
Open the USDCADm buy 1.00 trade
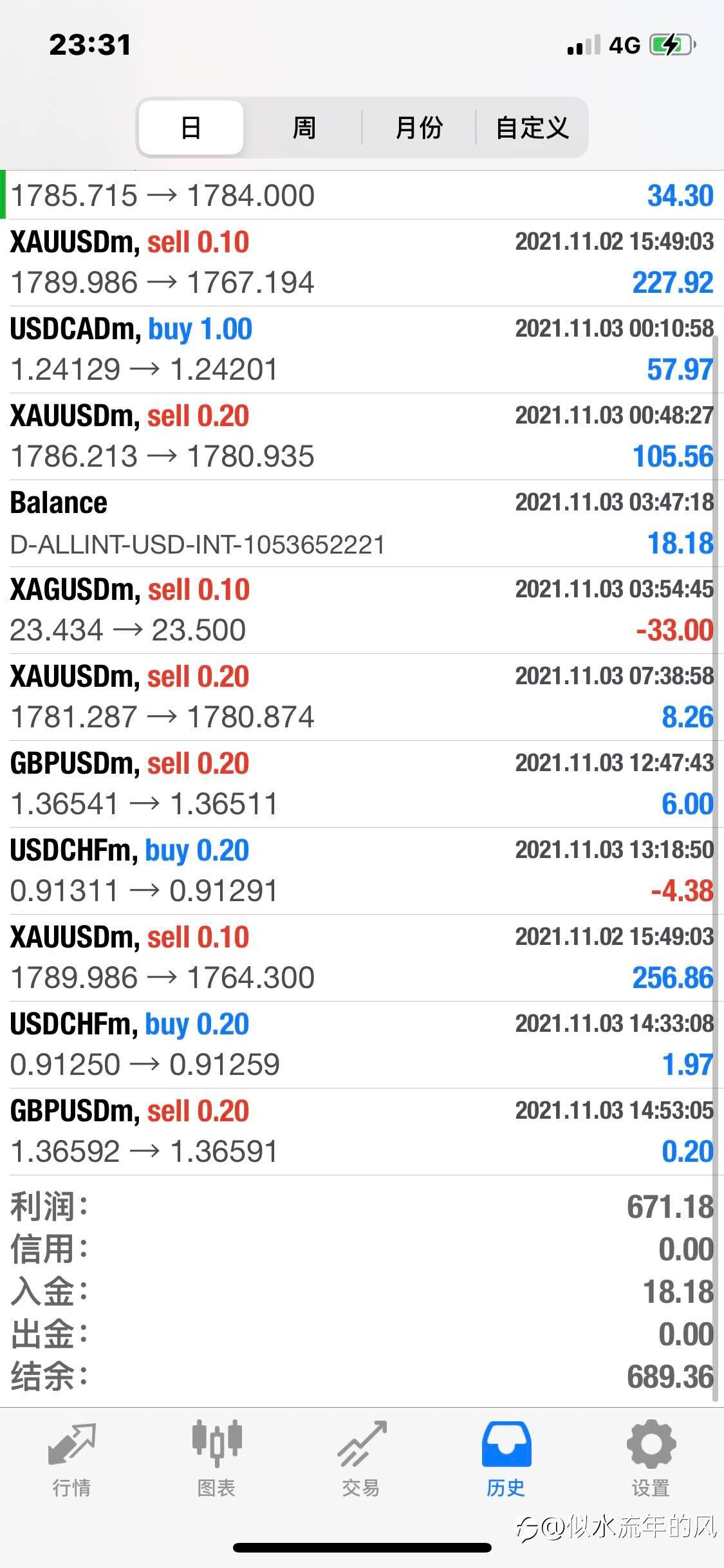pos(362,350)
